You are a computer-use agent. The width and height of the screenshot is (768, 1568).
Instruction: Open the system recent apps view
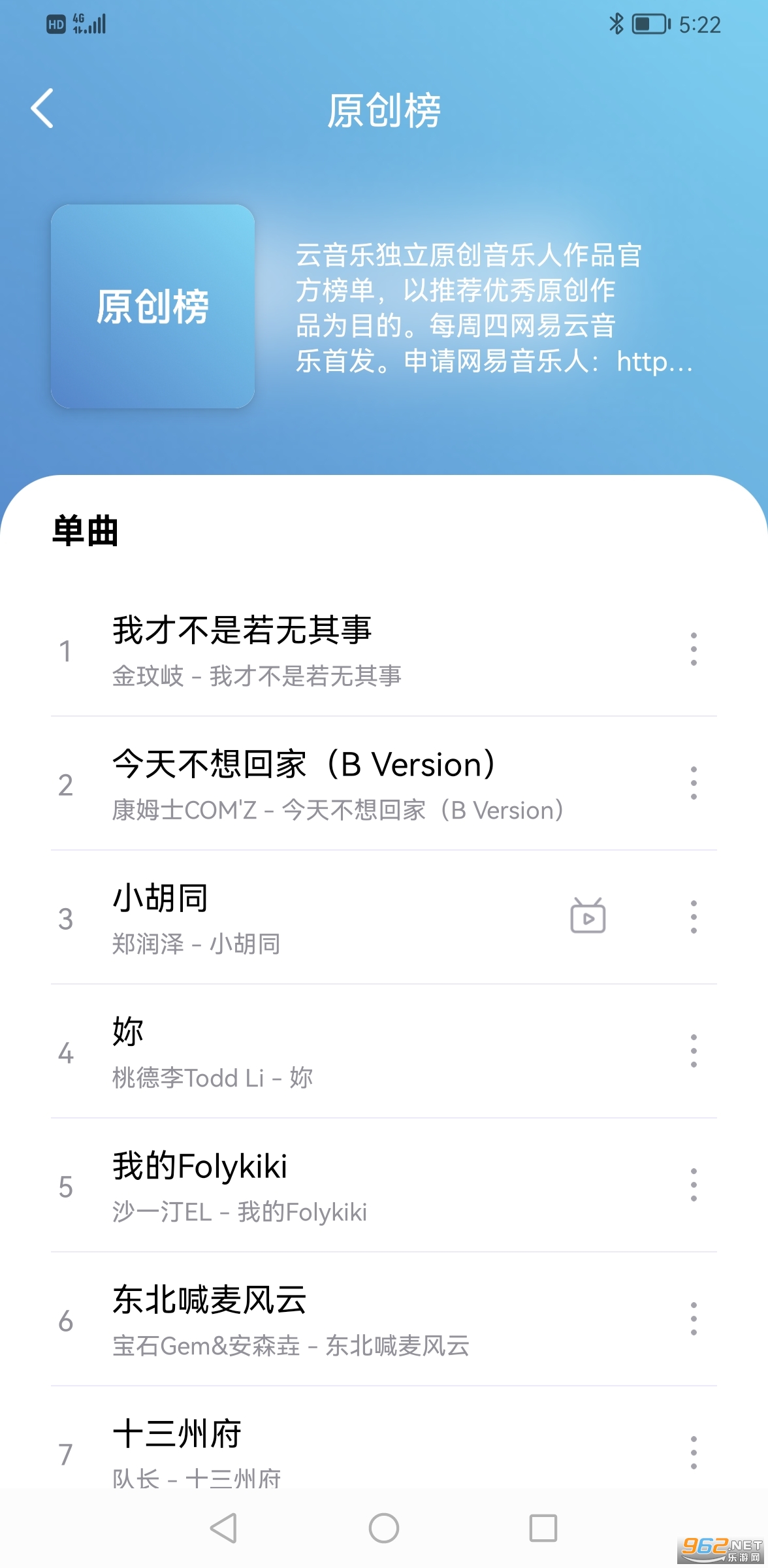pyautogui.click(x=543, y=1529)
